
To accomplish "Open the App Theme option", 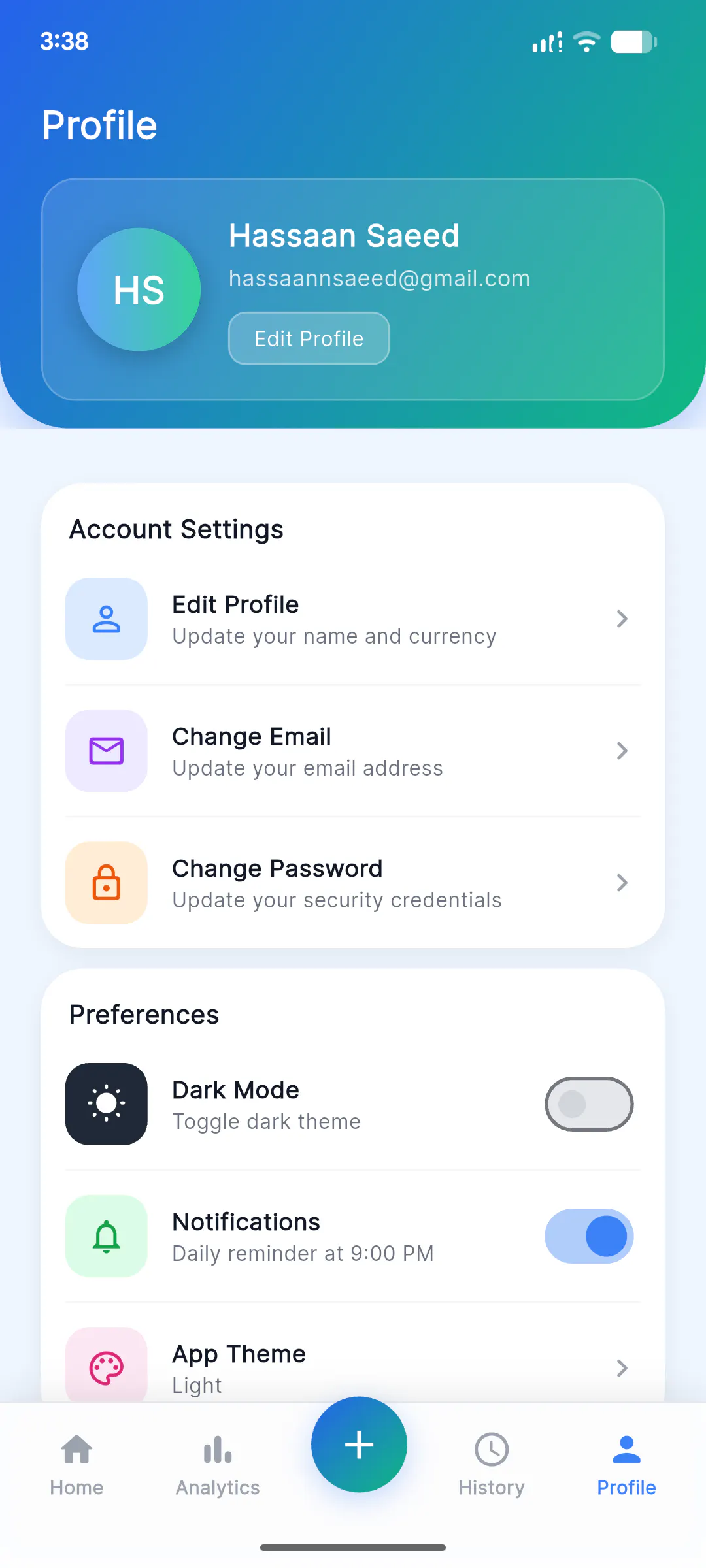I will point(353,1367).
